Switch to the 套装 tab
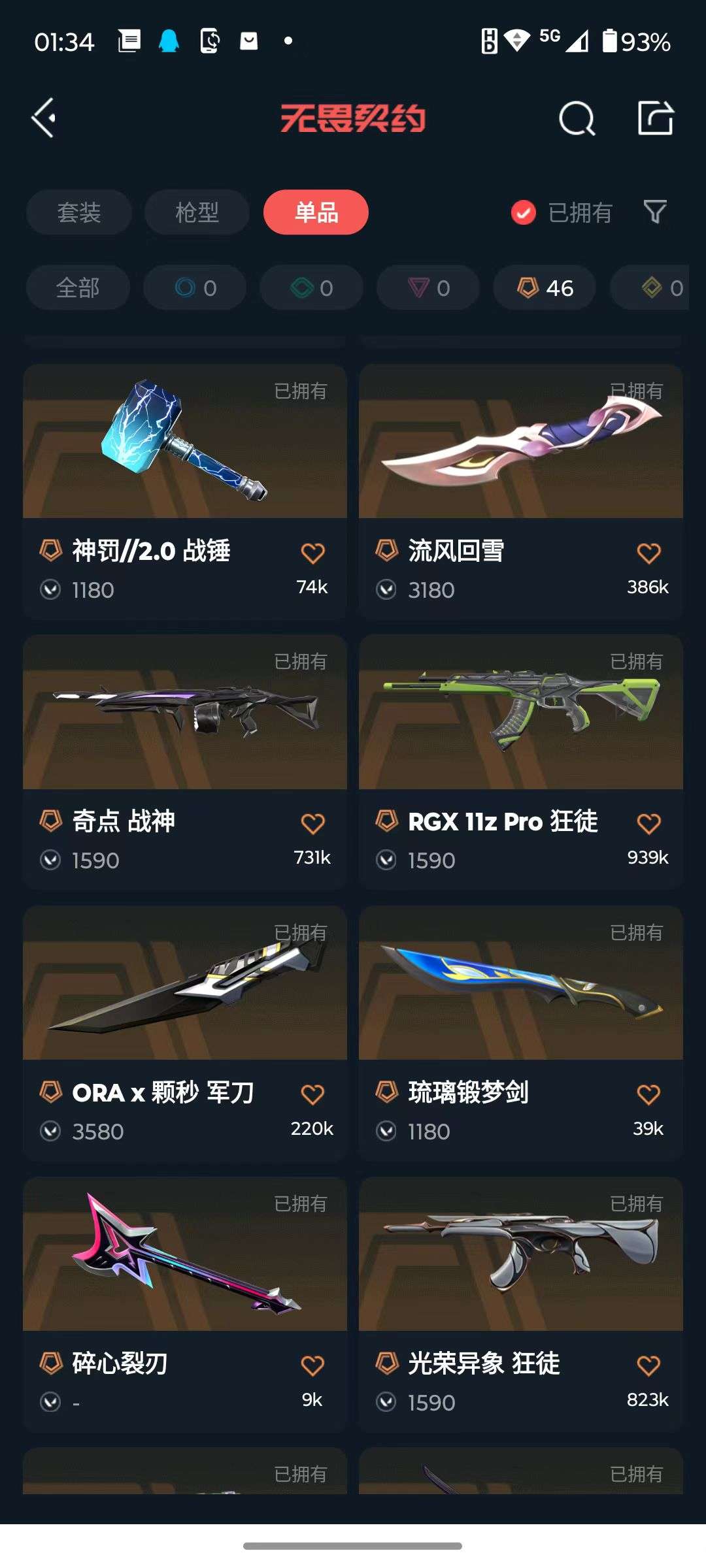The width and height of the screenshot is (706, 1568). pos(78,212)
